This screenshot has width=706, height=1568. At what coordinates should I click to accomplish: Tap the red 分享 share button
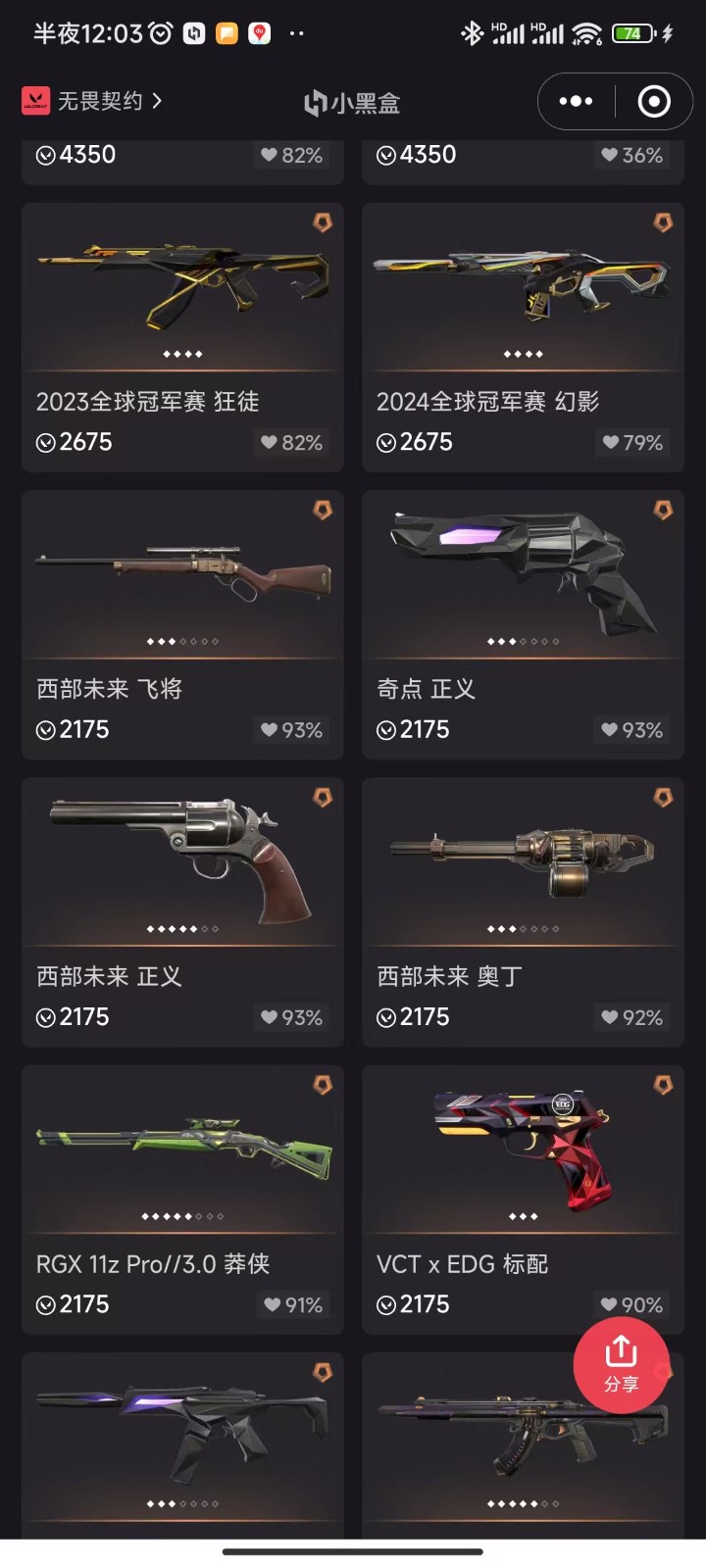622,1364
